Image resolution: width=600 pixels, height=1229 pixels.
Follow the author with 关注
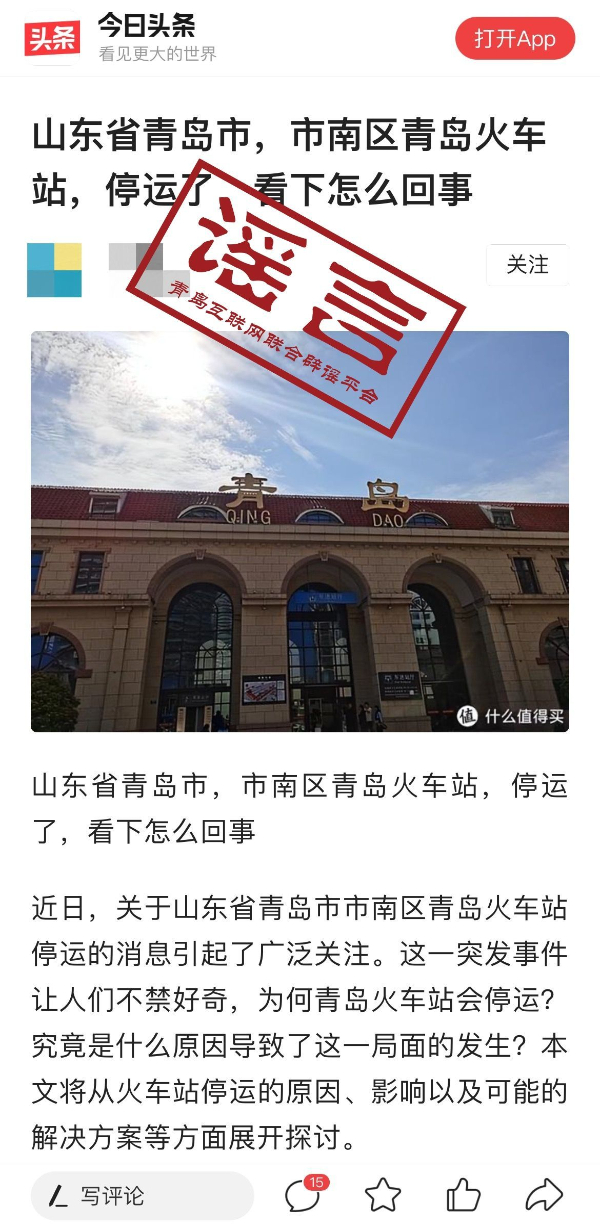[527, 265]
